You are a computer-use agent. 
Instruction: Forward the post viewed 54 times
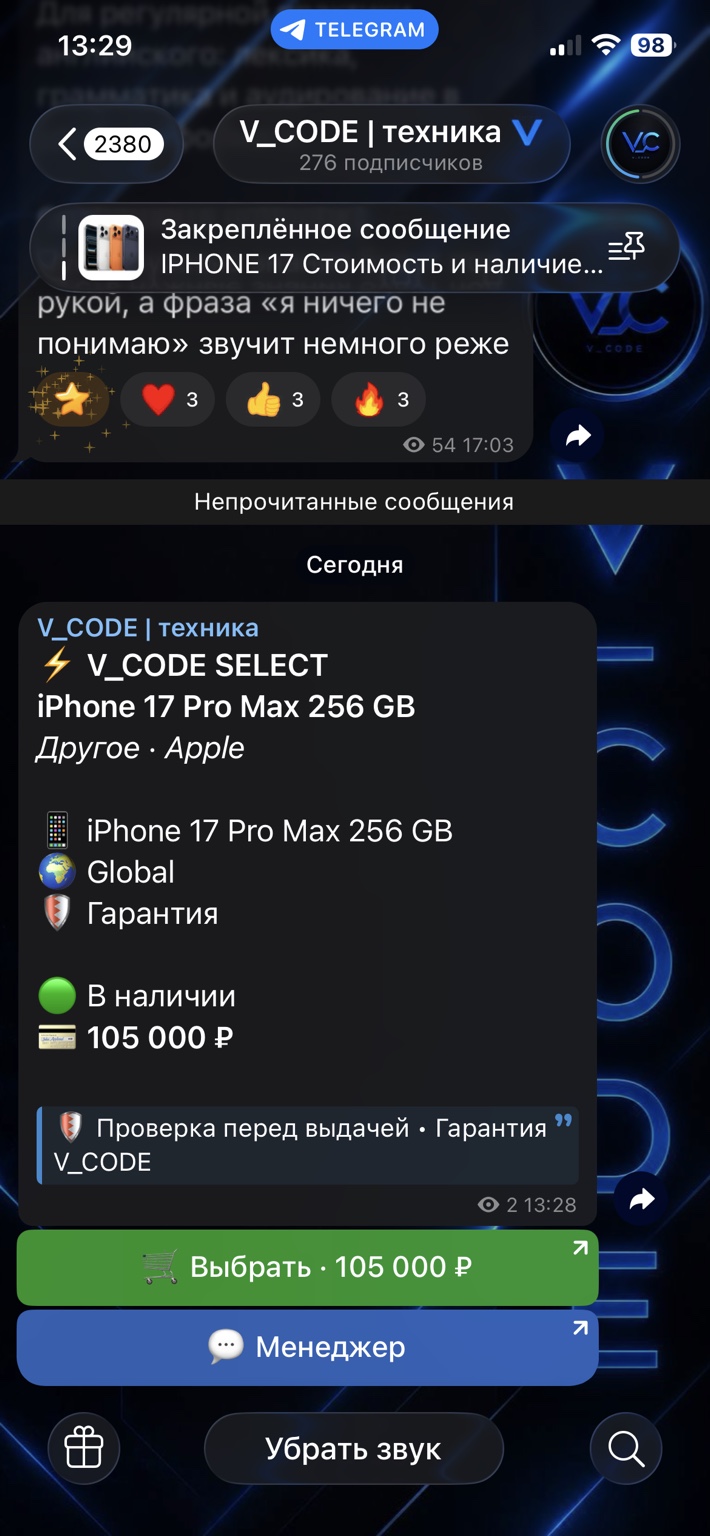tap(578, 436)
